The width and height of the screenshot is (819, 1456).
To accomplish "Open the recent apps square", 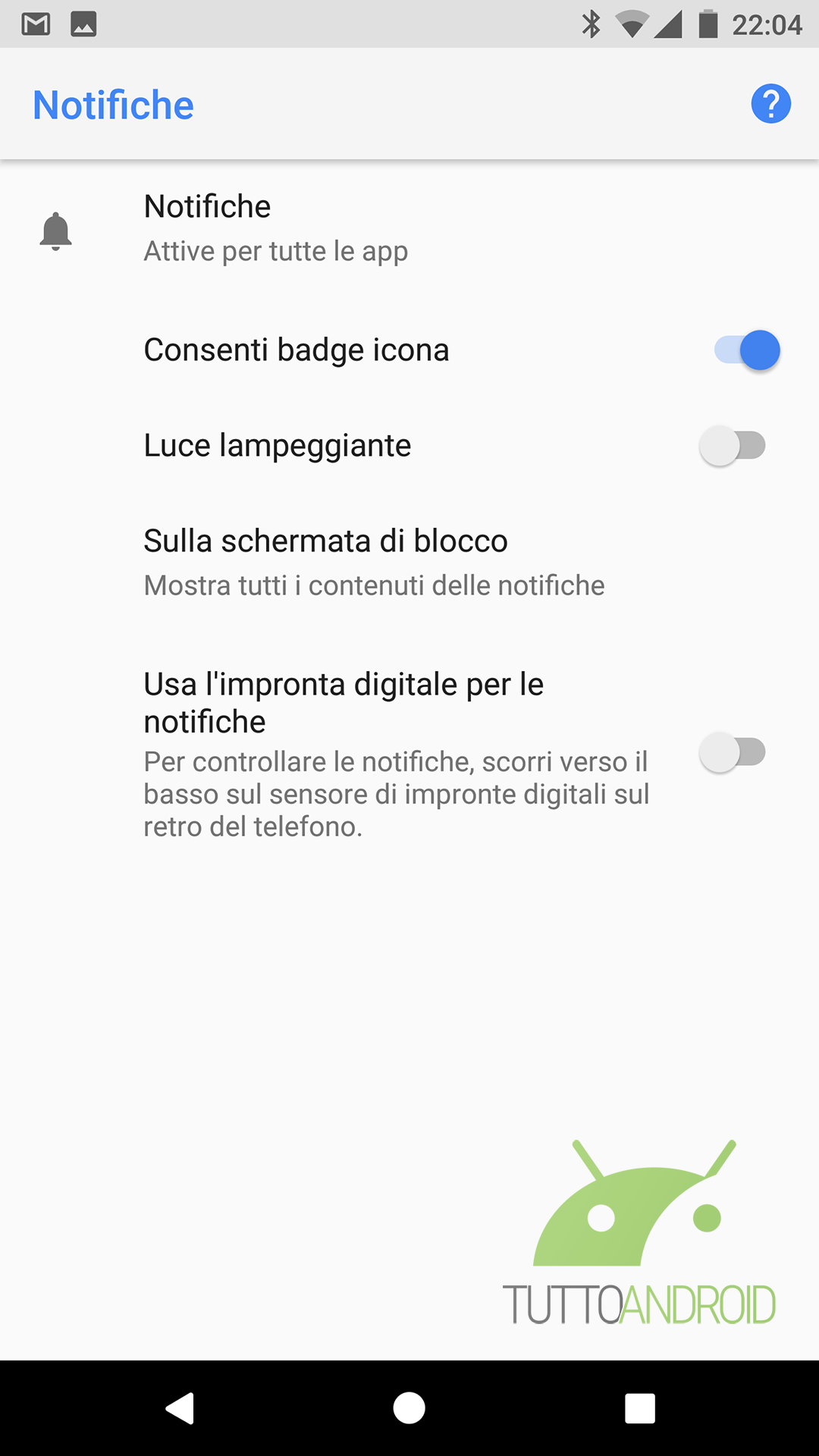I will pyautogui.click(x=639, y=1408).
